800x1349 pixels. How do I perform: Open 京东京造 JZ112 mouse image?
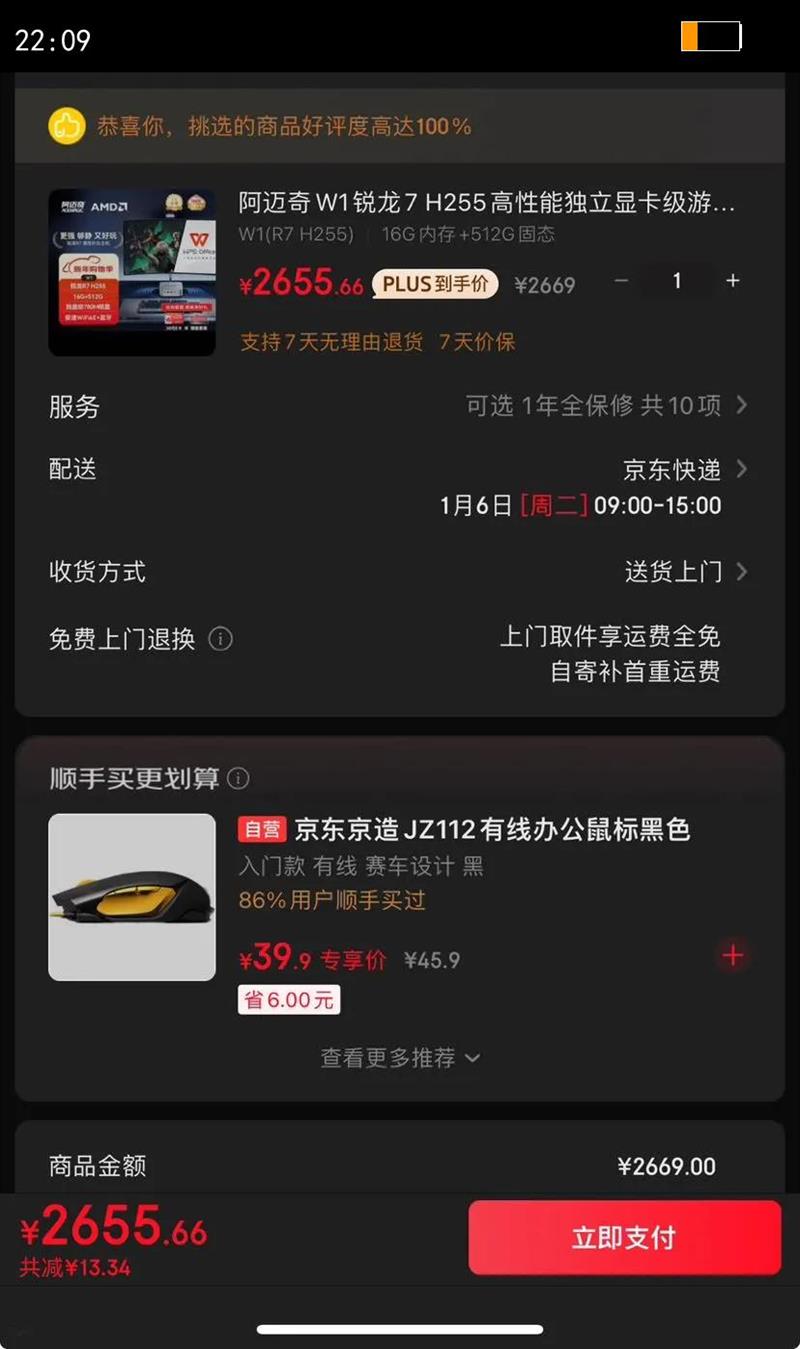tap(132, 897)
